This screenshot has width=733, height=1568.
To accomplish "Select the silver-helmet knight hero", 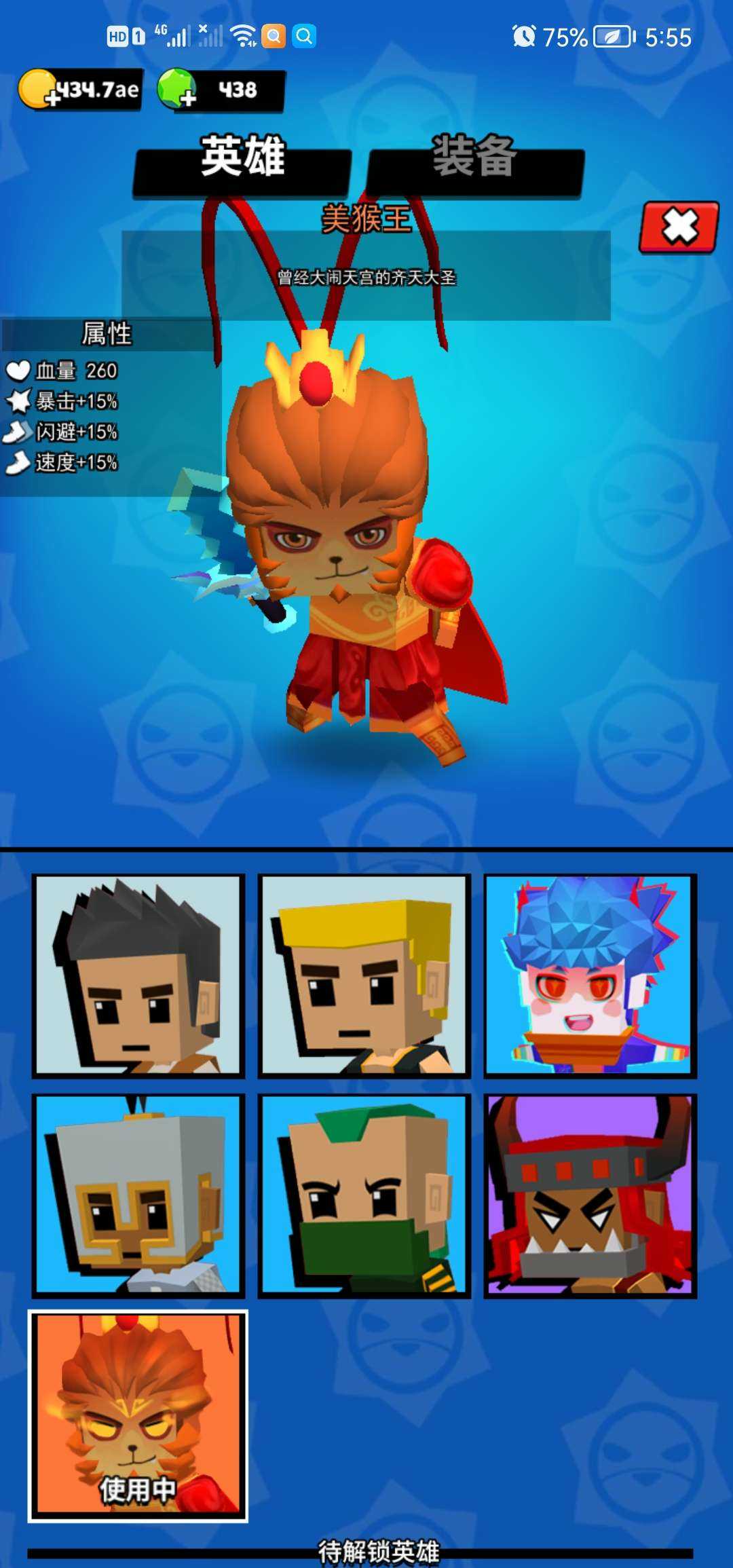I will [138, 1195].
